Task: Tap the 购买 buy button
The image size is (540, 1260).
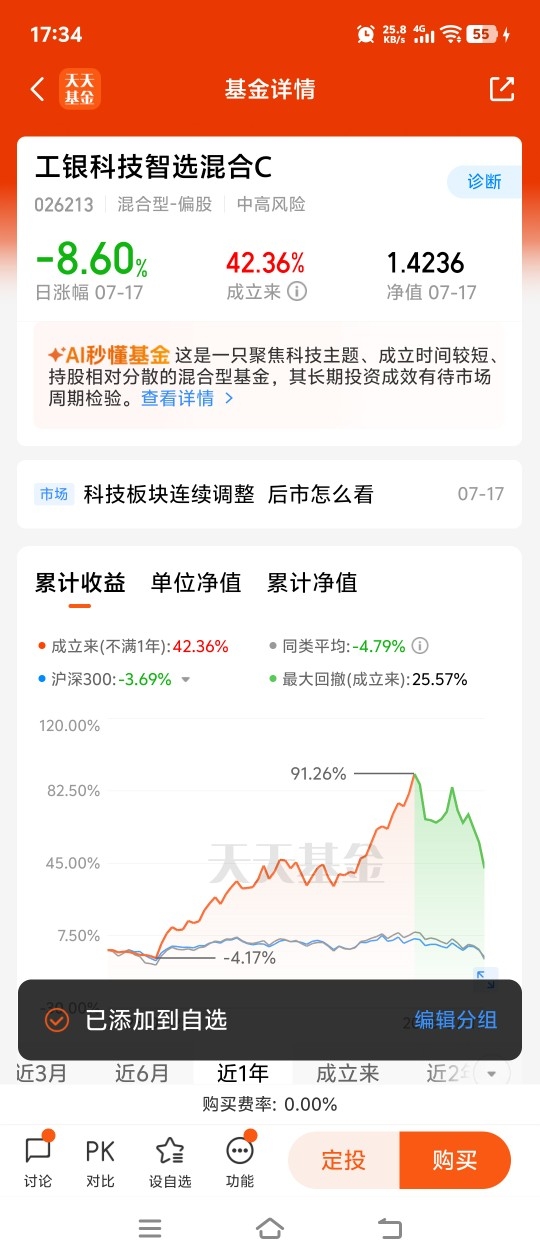Action: [455, 1160]
